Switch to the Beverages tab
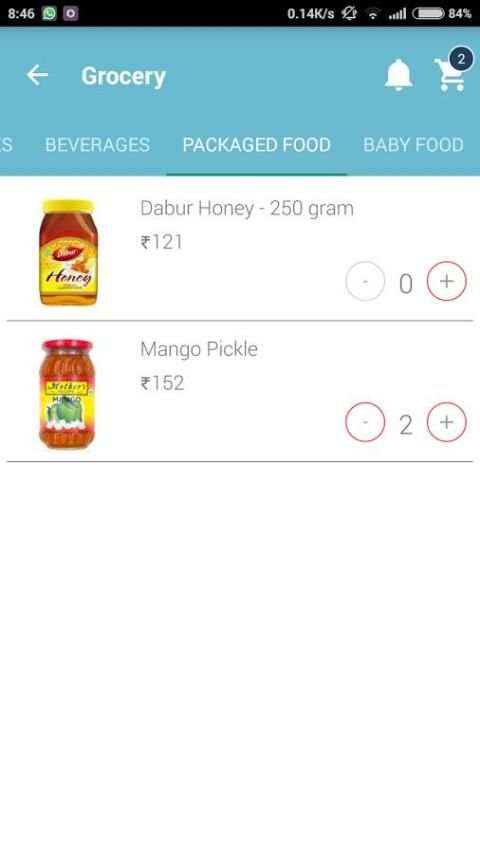Image resolution: width=480 pixels, height=854 pixels. tap(97, 144)
